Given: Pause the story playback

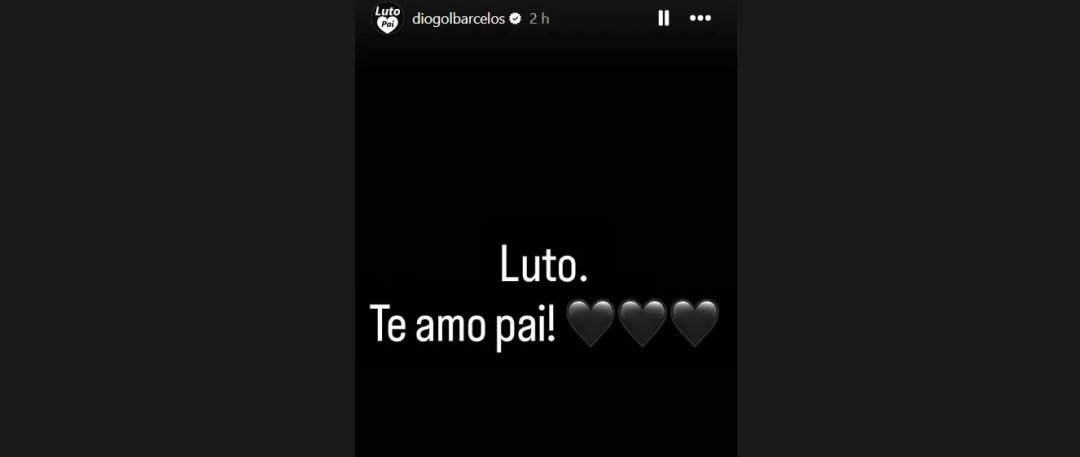Looking at the screenshot, I should tap(663, 18).
